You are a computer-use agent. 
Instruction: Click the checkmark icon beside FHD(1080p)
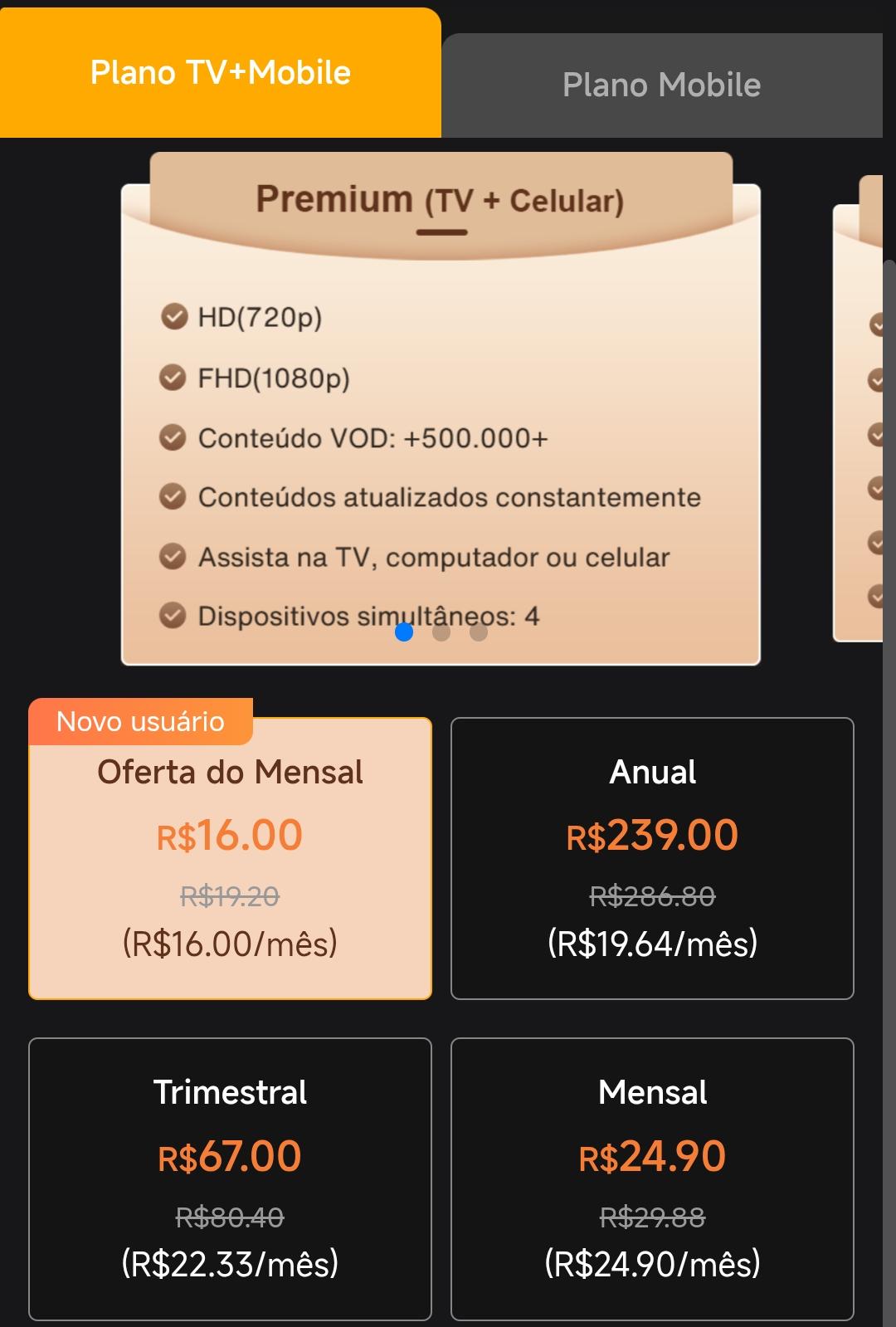(x=173, y=379)
